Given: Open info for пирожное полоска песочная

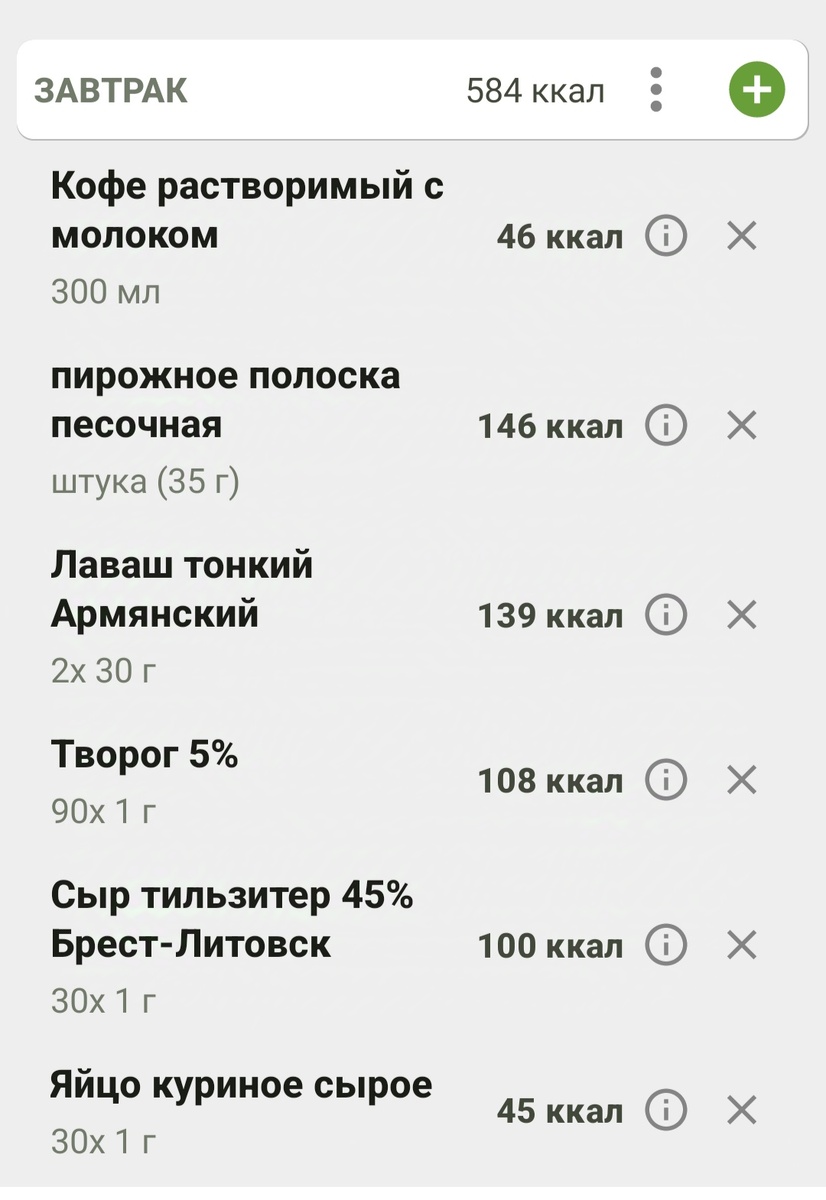Looking at the screenshot, I should click(x=664, y=425).
